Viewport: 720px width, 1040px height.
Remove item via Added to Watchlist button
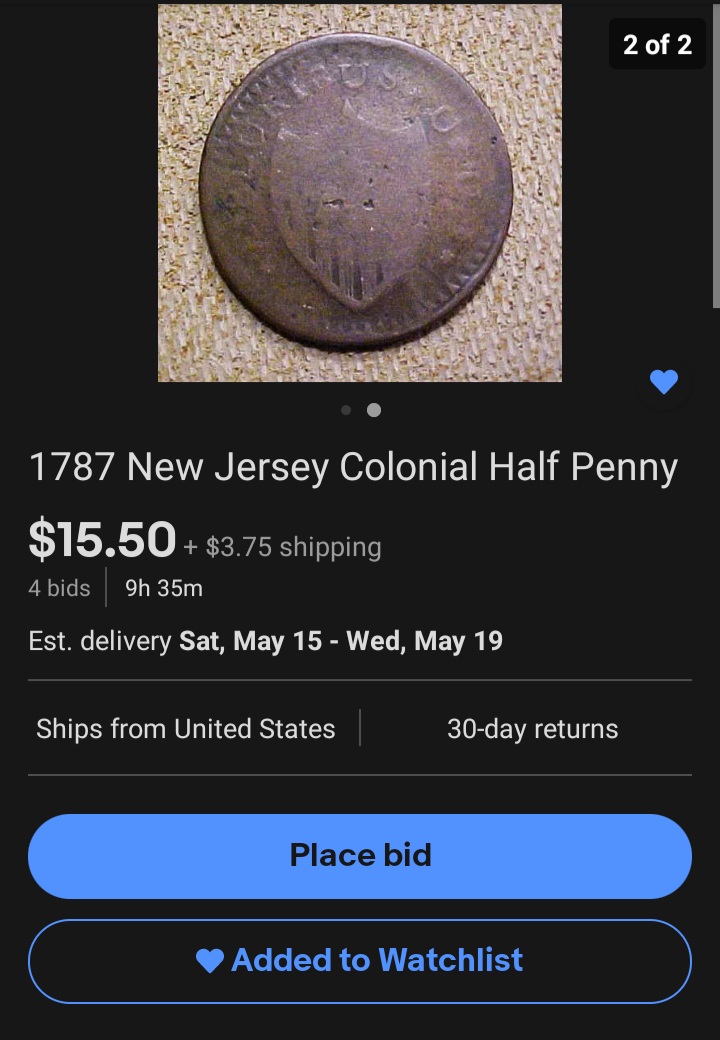click(x=360, y=961)
